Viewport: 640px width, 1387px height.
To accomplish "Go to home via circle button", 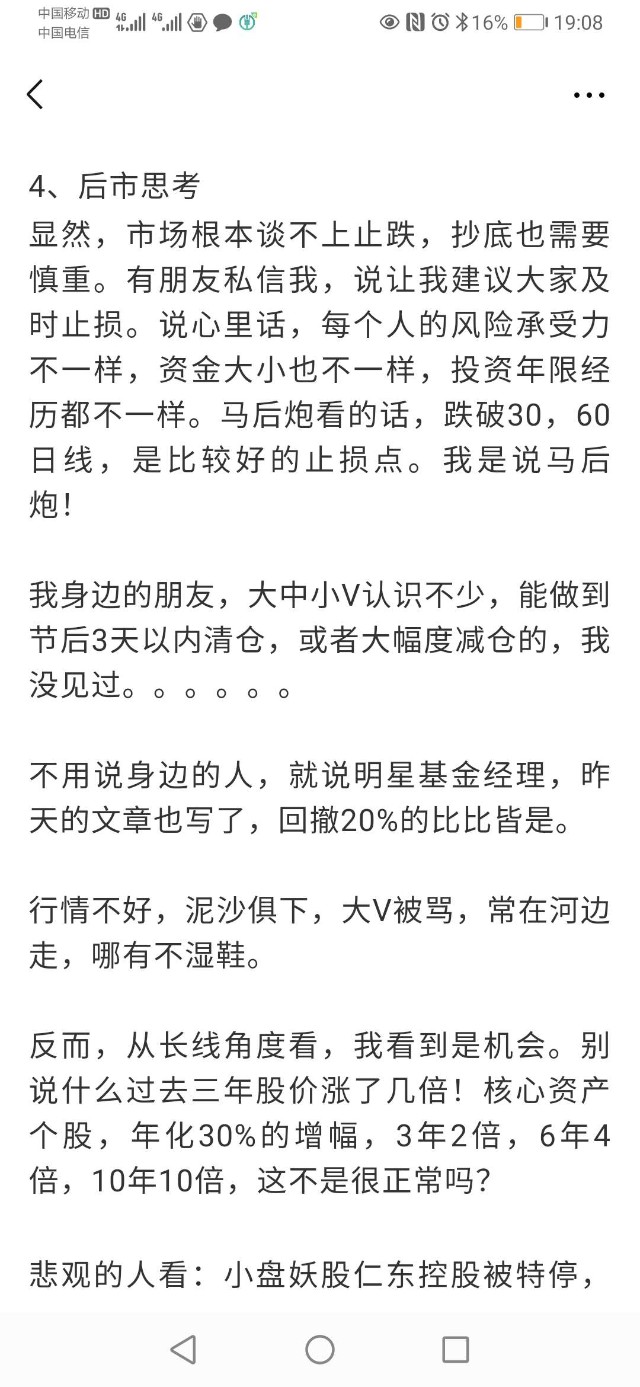I will click(320, 1349).
